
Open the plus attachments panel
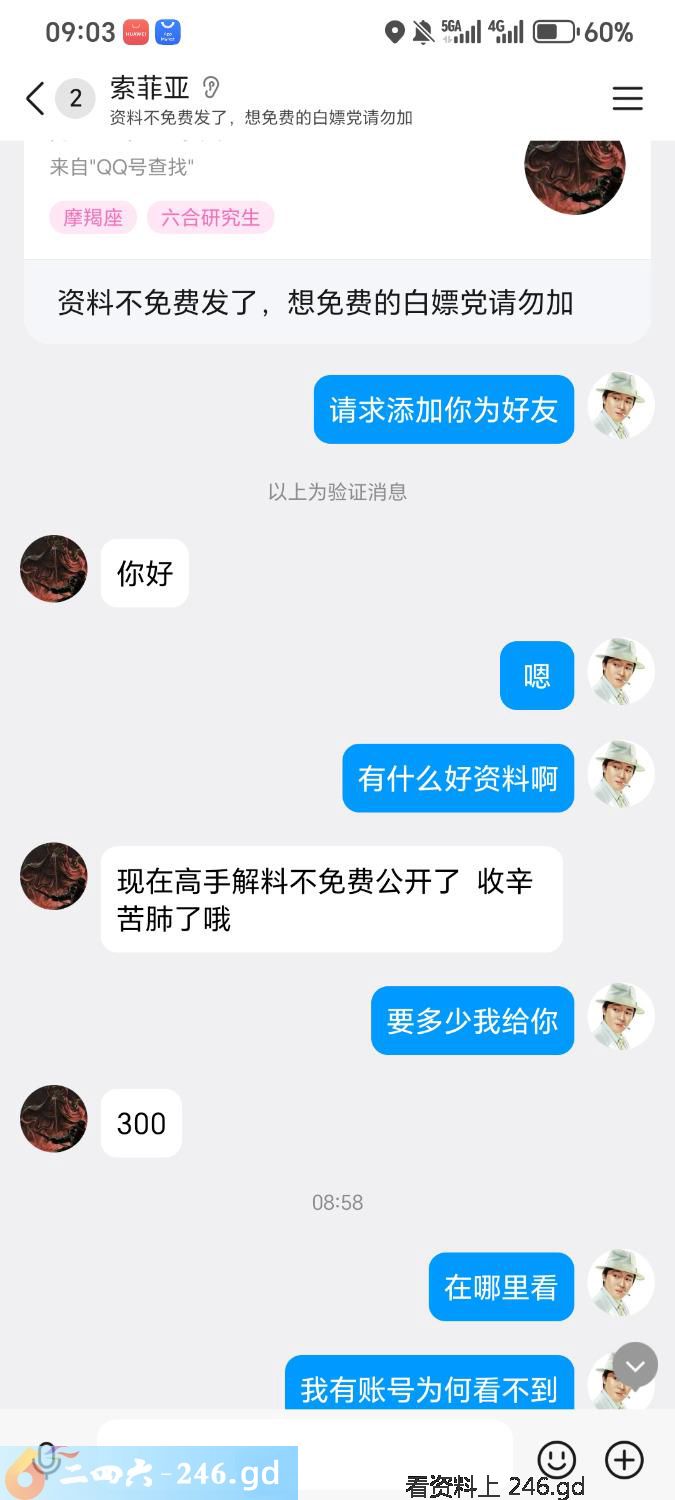click(x=624, y=1459)
